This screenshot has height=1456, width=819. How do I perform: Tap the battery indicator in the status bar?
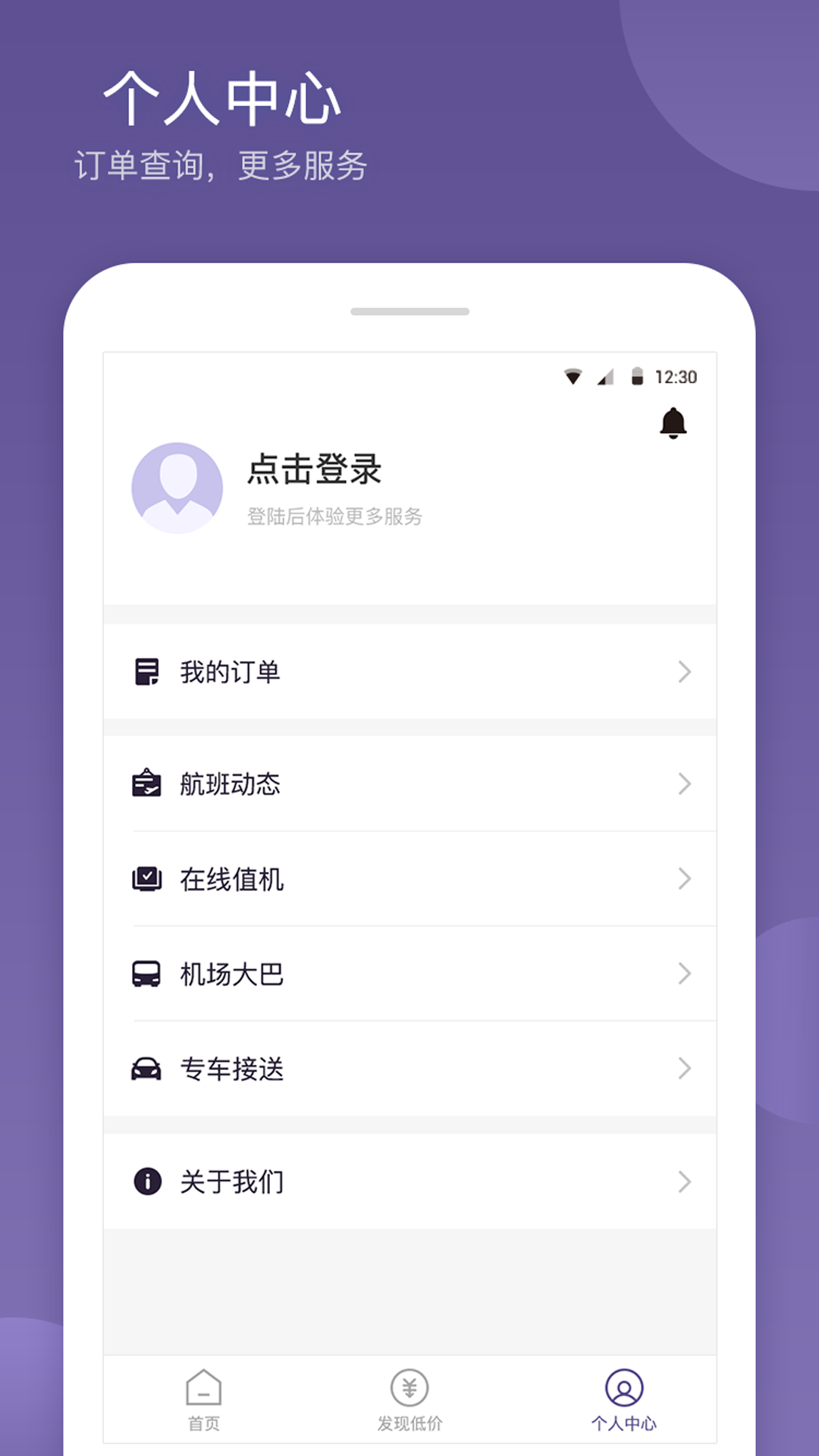(637, 376)
